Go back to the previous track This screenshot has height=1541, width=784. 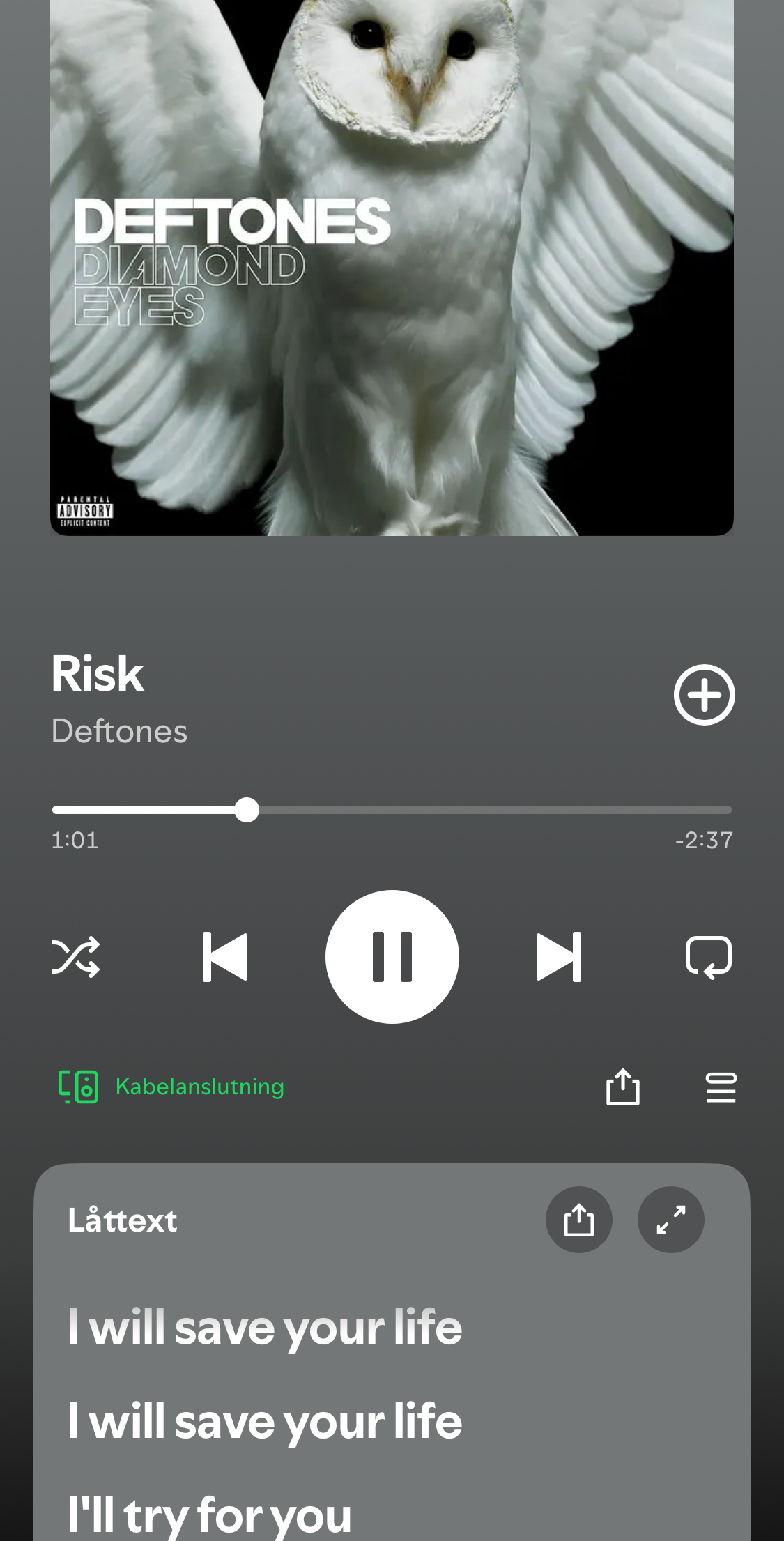click(x=225, y=956)
